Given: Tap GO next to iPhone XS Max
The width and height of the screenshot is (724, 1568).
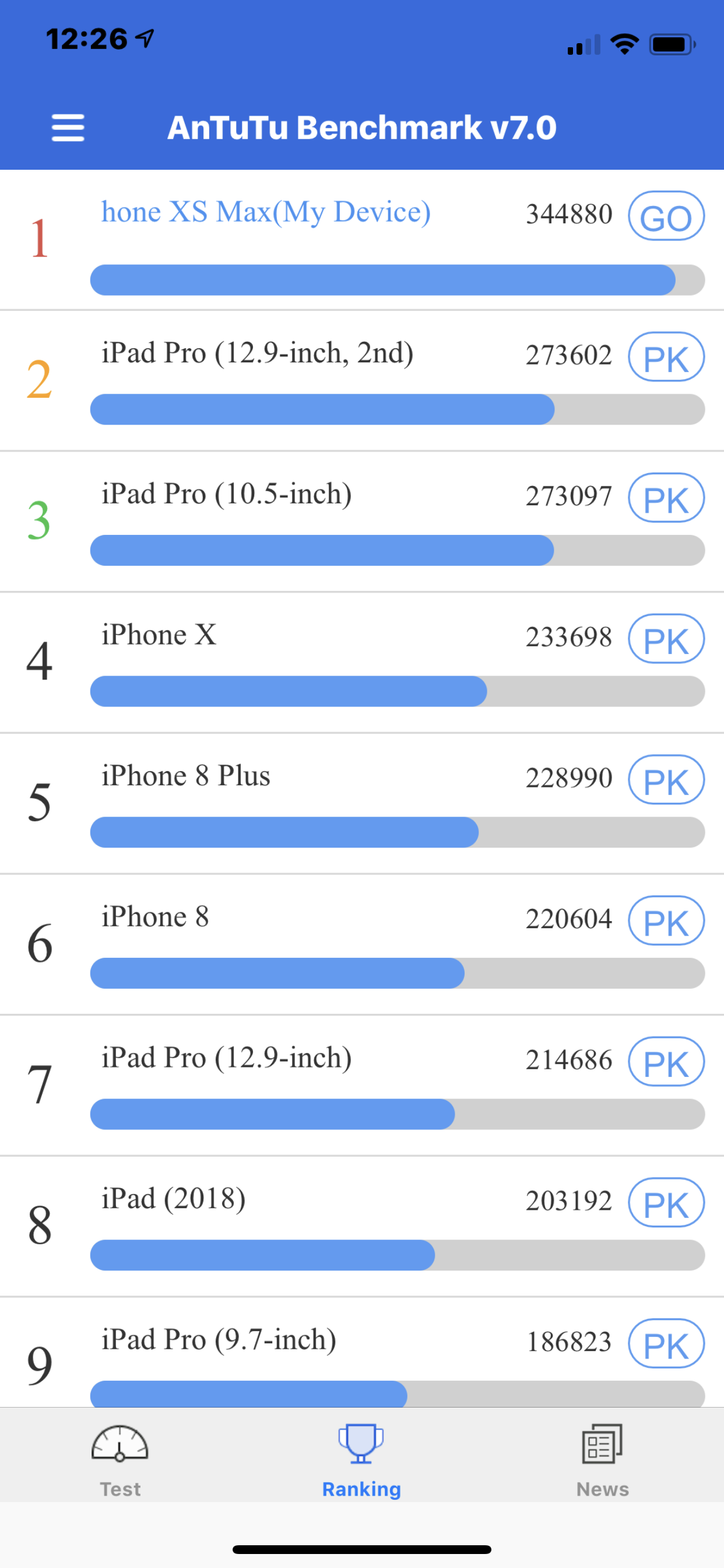Looking at the screenshot, I should click(666, 216).
